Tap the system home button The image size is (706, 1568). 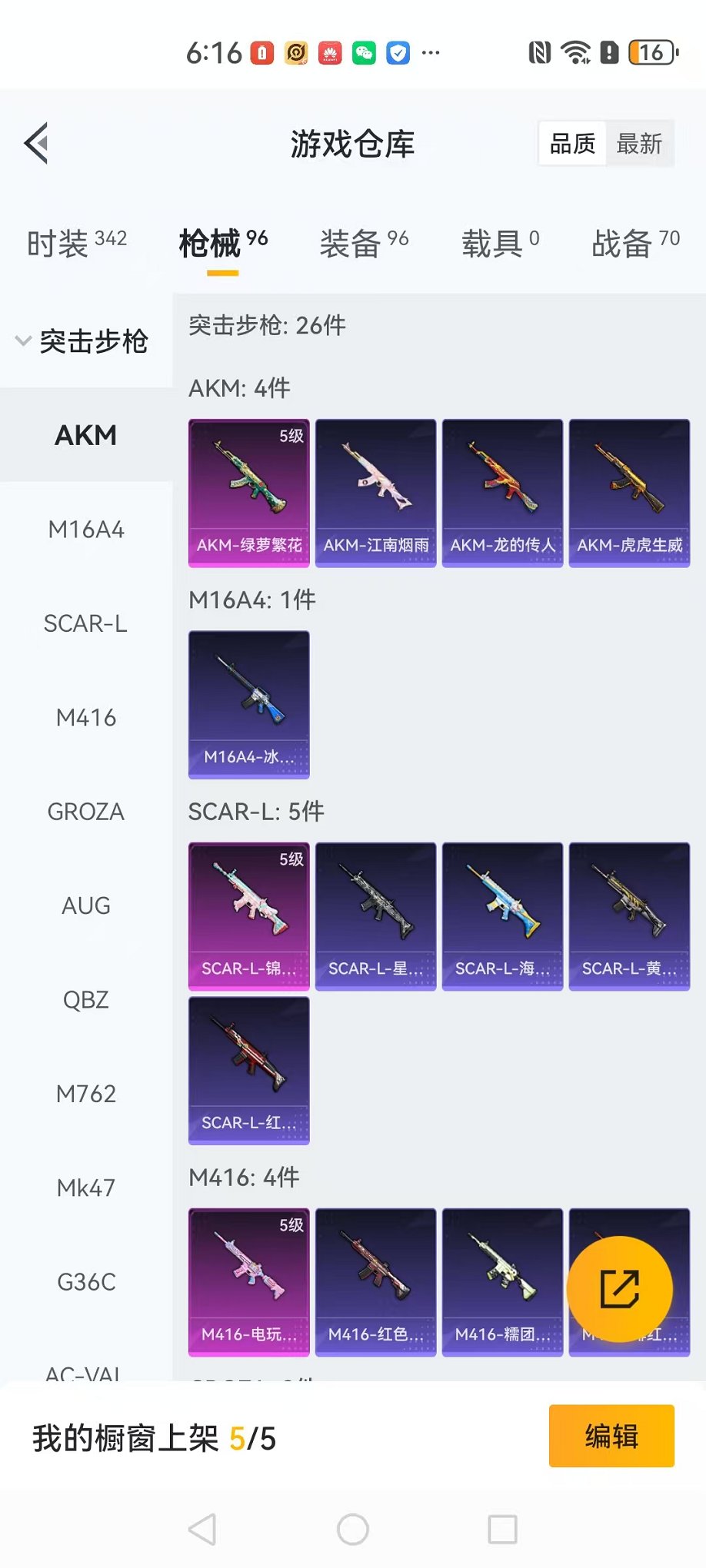[353, 1530]
